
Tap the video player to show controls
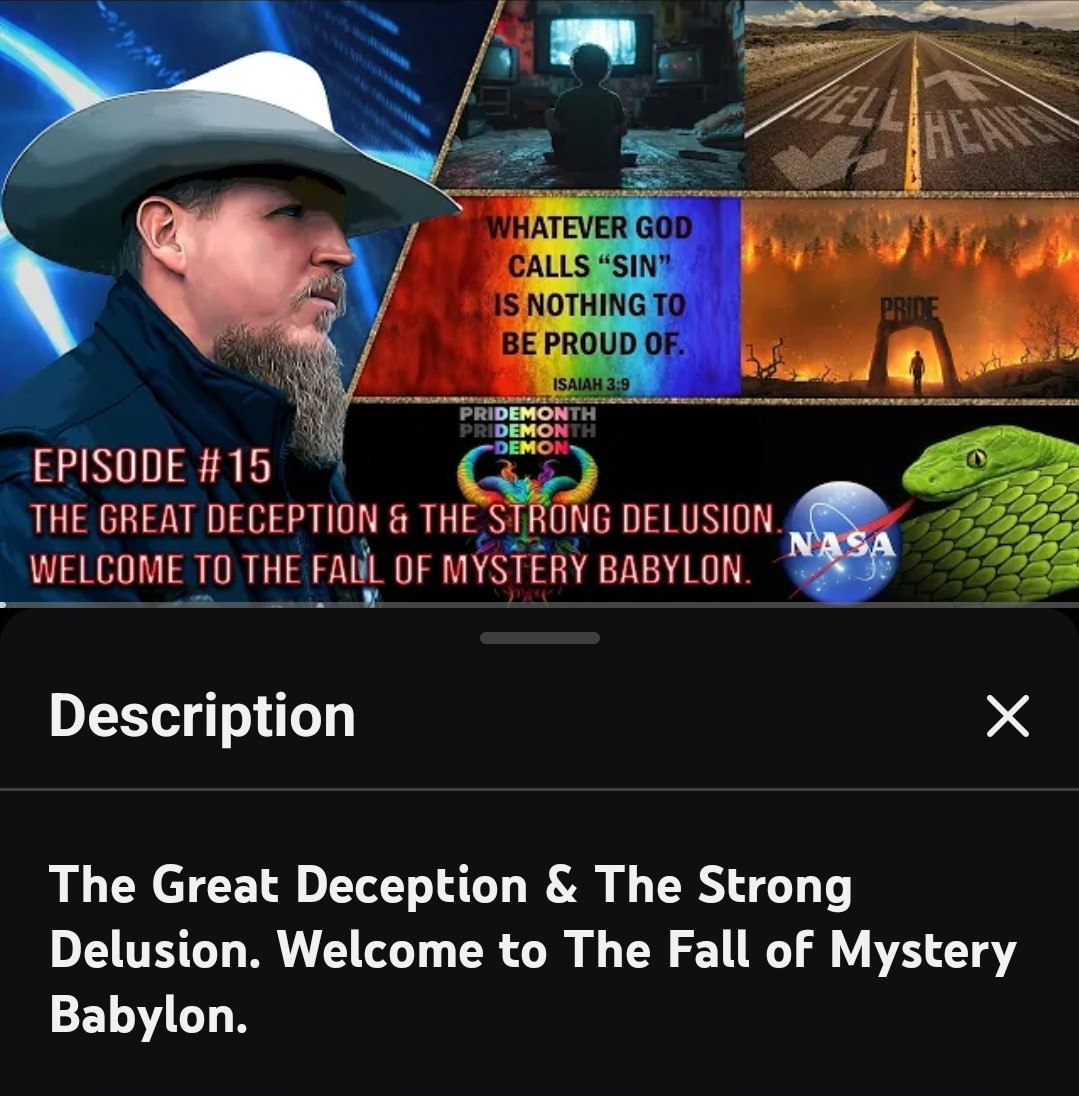(x=540, y=300)
